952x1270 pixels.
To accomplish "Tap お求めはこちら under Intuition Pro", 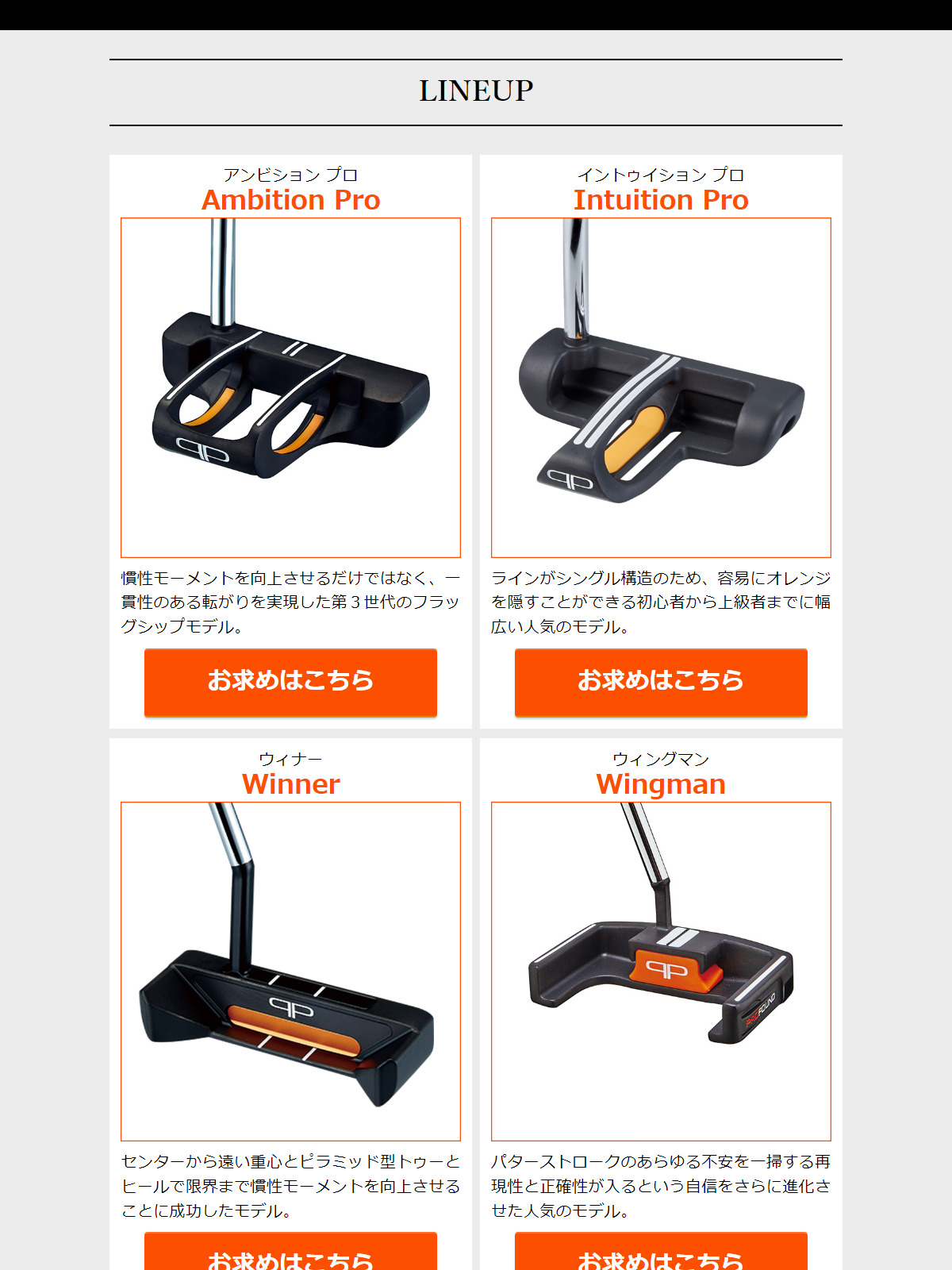I will (x=661, y=682).
